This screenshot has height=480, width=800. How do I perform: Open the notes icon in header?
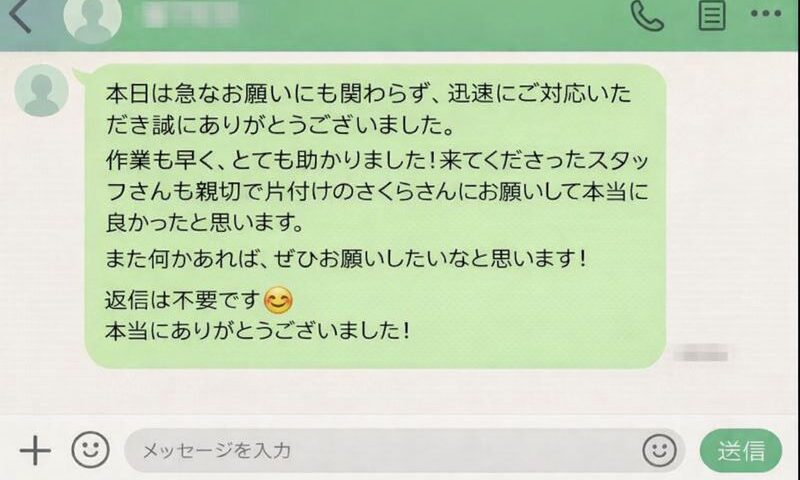712,16
